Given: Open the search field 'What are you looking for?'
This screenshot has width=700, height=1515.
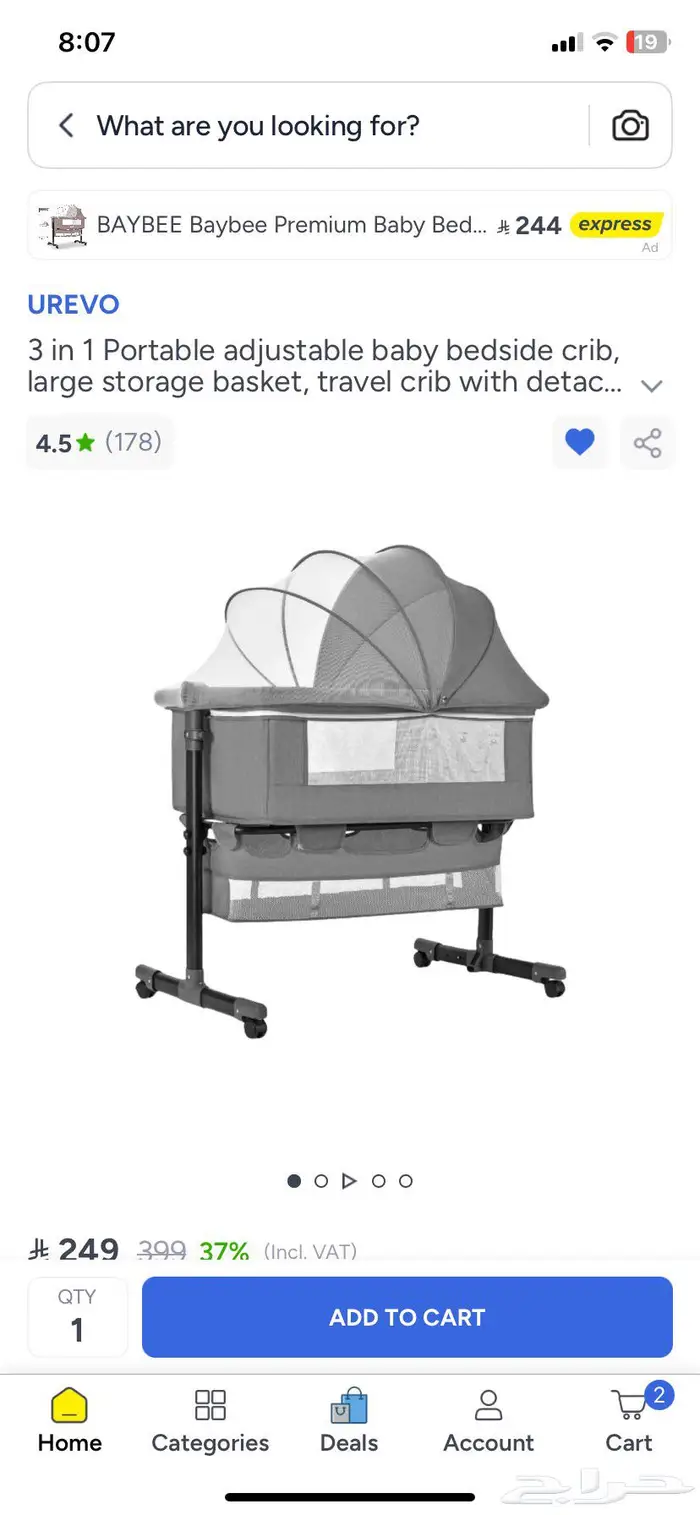Looking at the screenshot, I should pyautogui.click(x=300, y=126).
